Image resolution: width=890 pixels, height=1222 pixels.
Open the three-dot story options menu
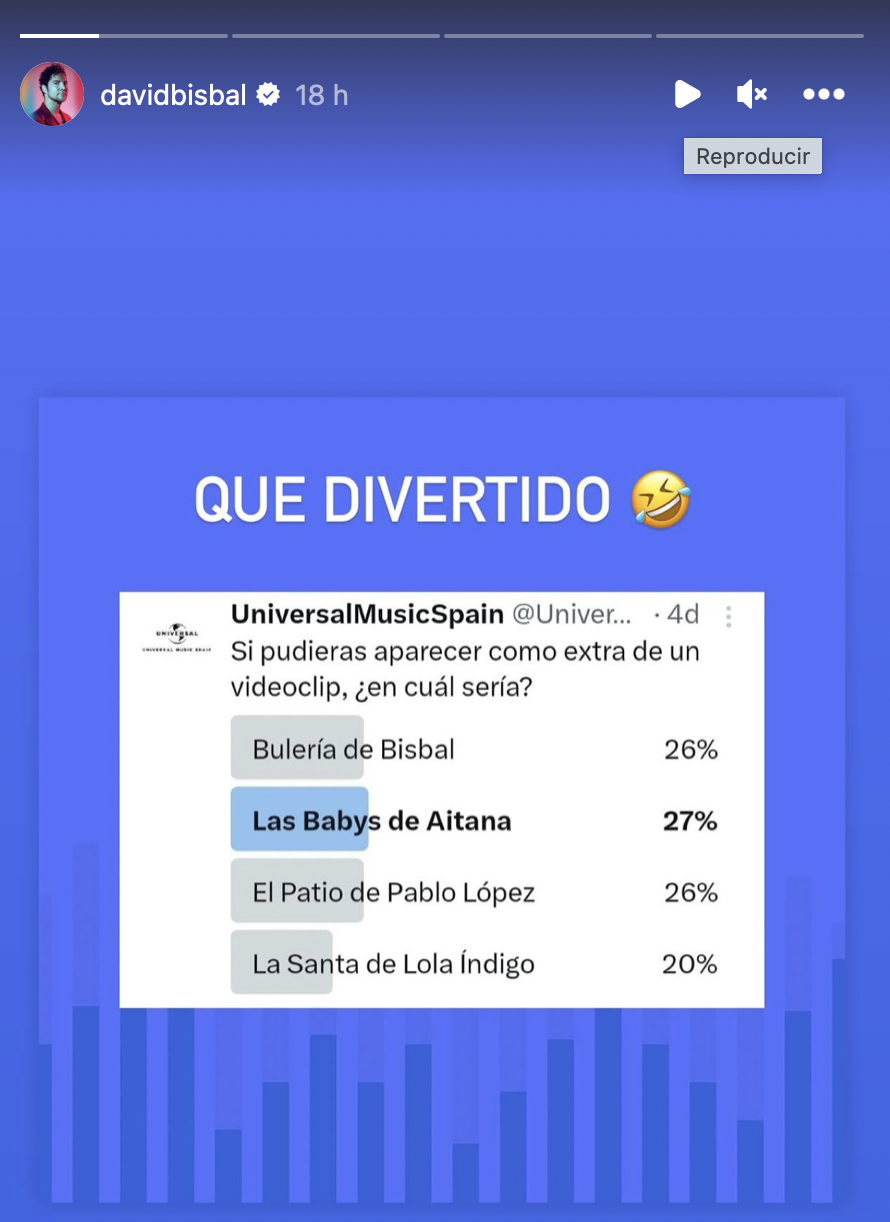click(x=824, y=94)
